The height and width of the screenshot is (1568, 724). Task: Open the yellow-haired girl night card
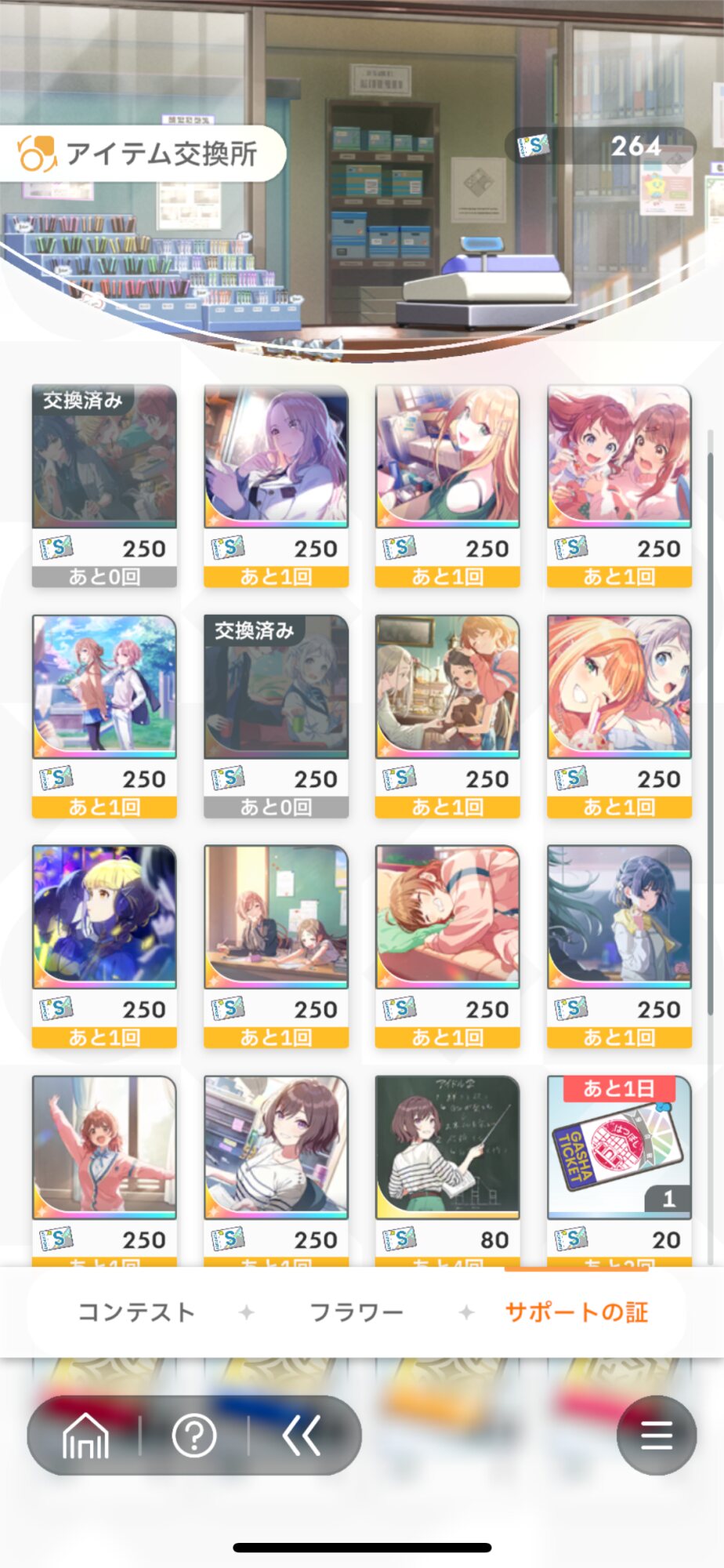click(x=104, y=946)
